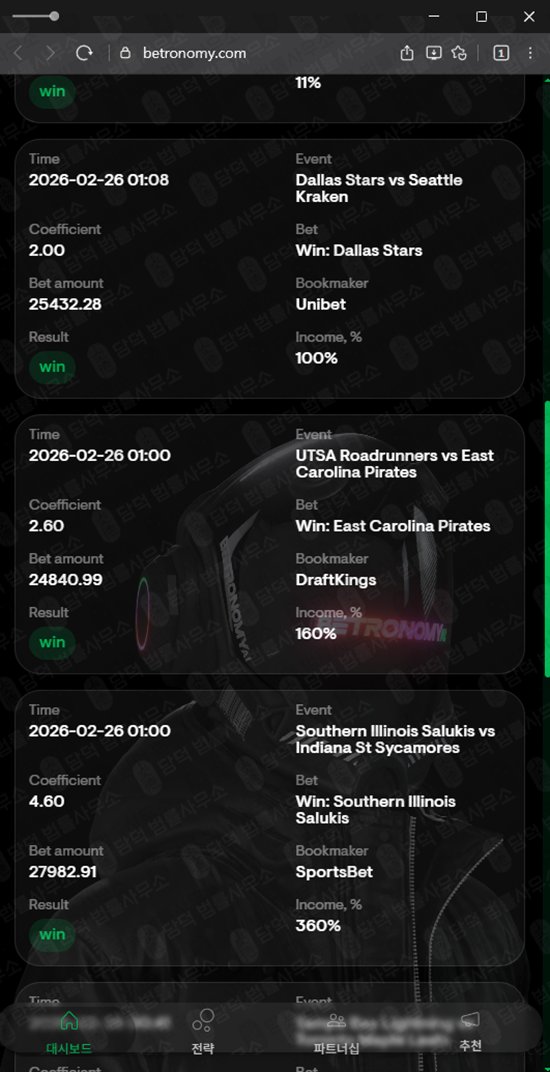
Task: Tap the install app icon in toolbar
Action: (x=434, y=53)
